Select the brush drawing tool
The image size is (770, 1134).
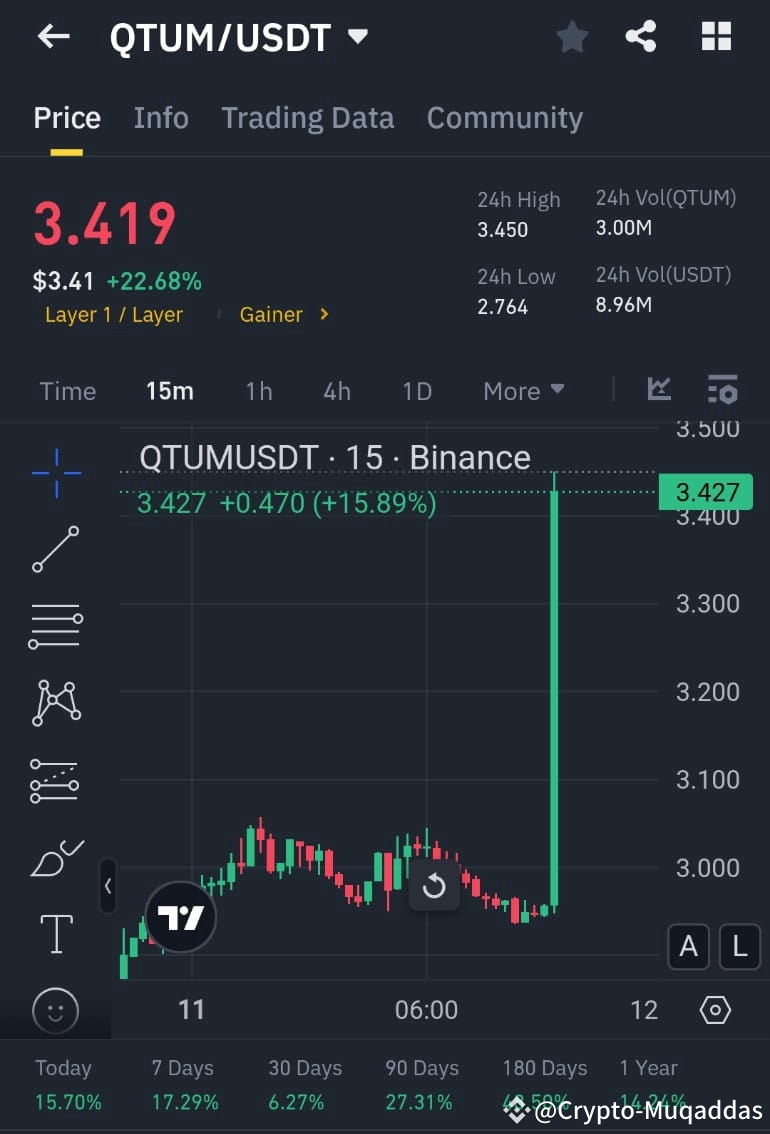[55, 858]
